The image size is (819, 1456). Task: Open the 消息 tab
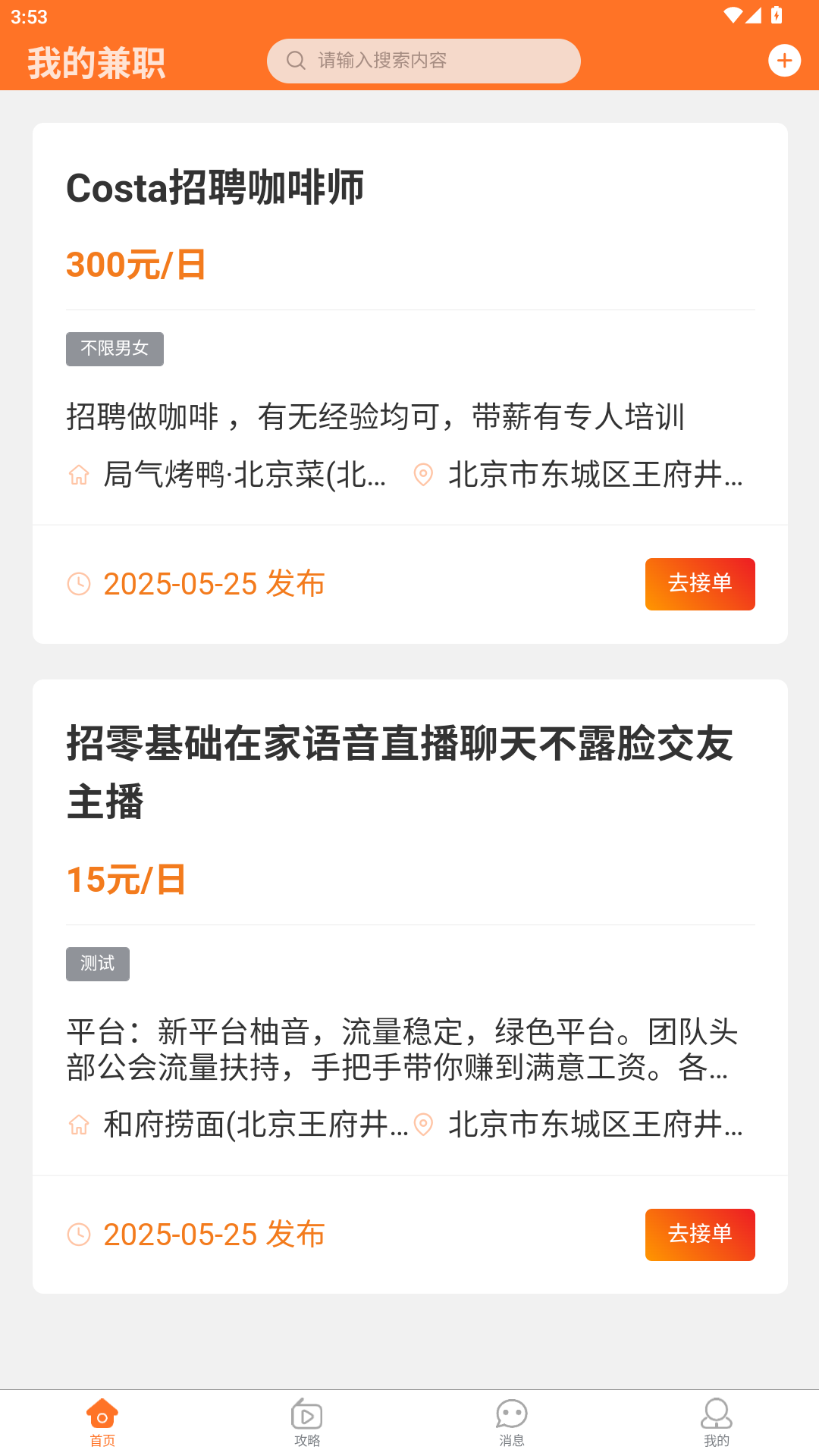coord(512,1423)
